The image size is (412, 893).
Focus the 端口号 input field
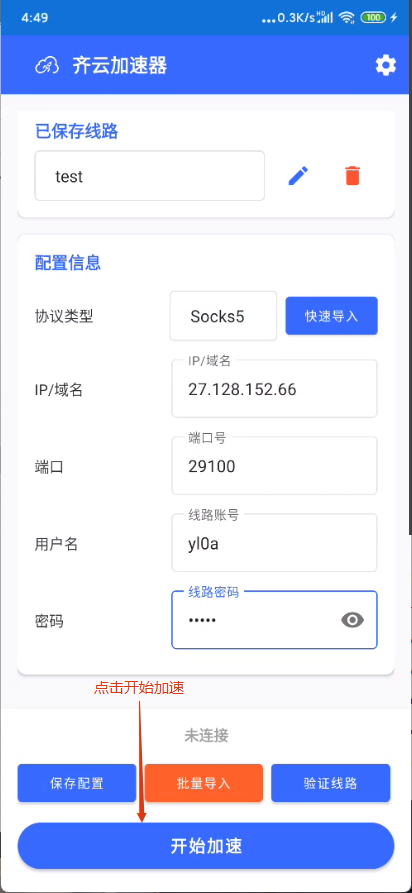click(x=274, y=466)
